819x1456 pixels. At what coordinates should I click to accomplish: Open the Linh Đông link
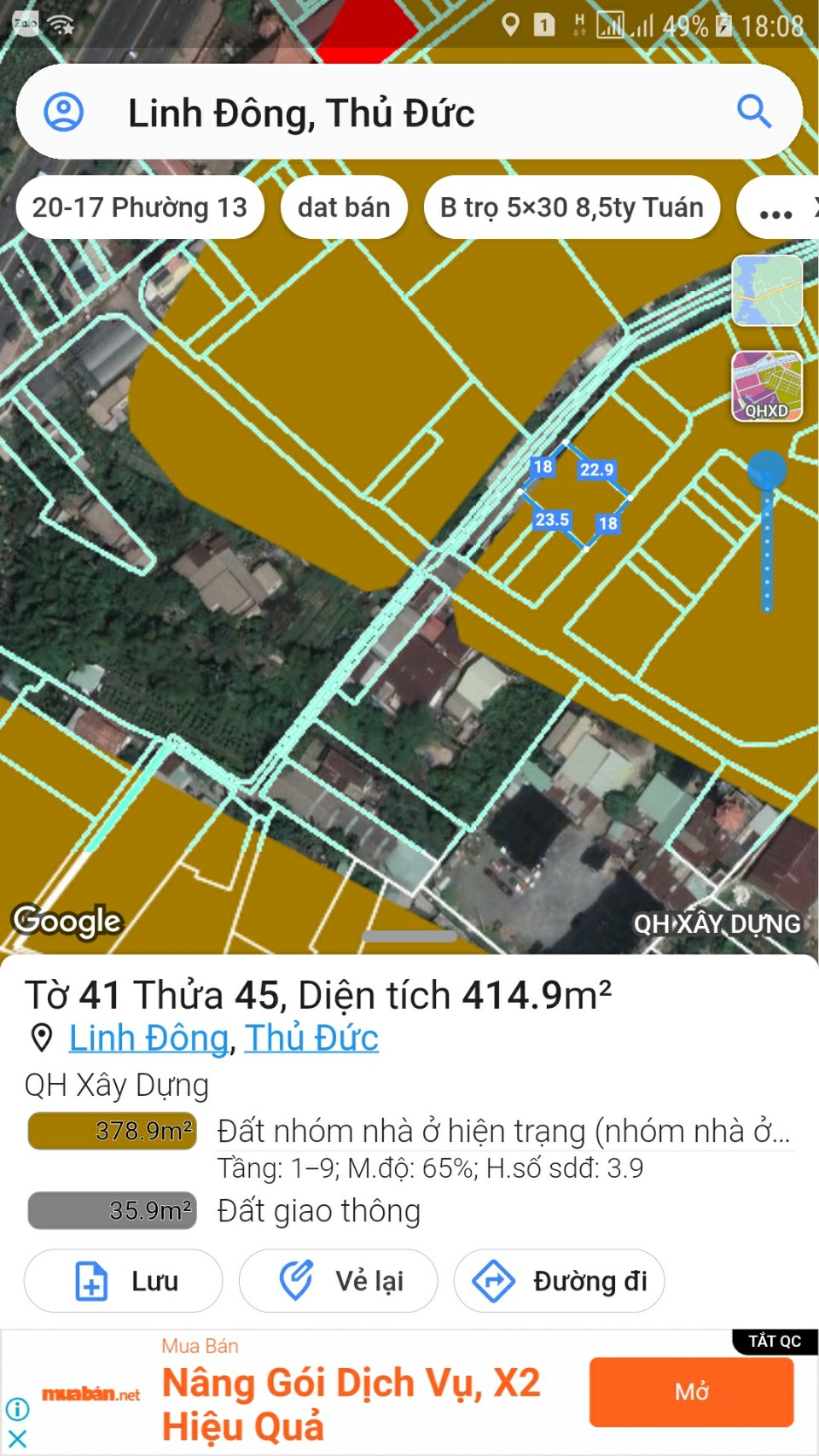148,1039
